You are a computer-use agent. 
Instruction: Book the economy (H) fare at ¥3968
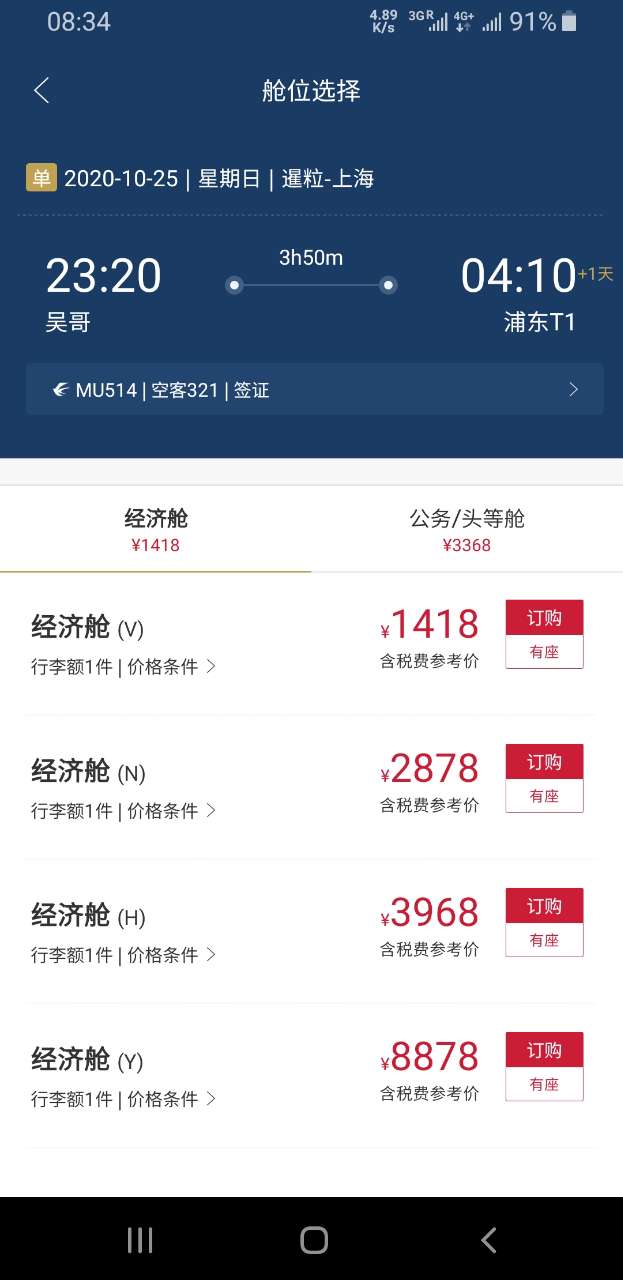click(x=544, y=907)
